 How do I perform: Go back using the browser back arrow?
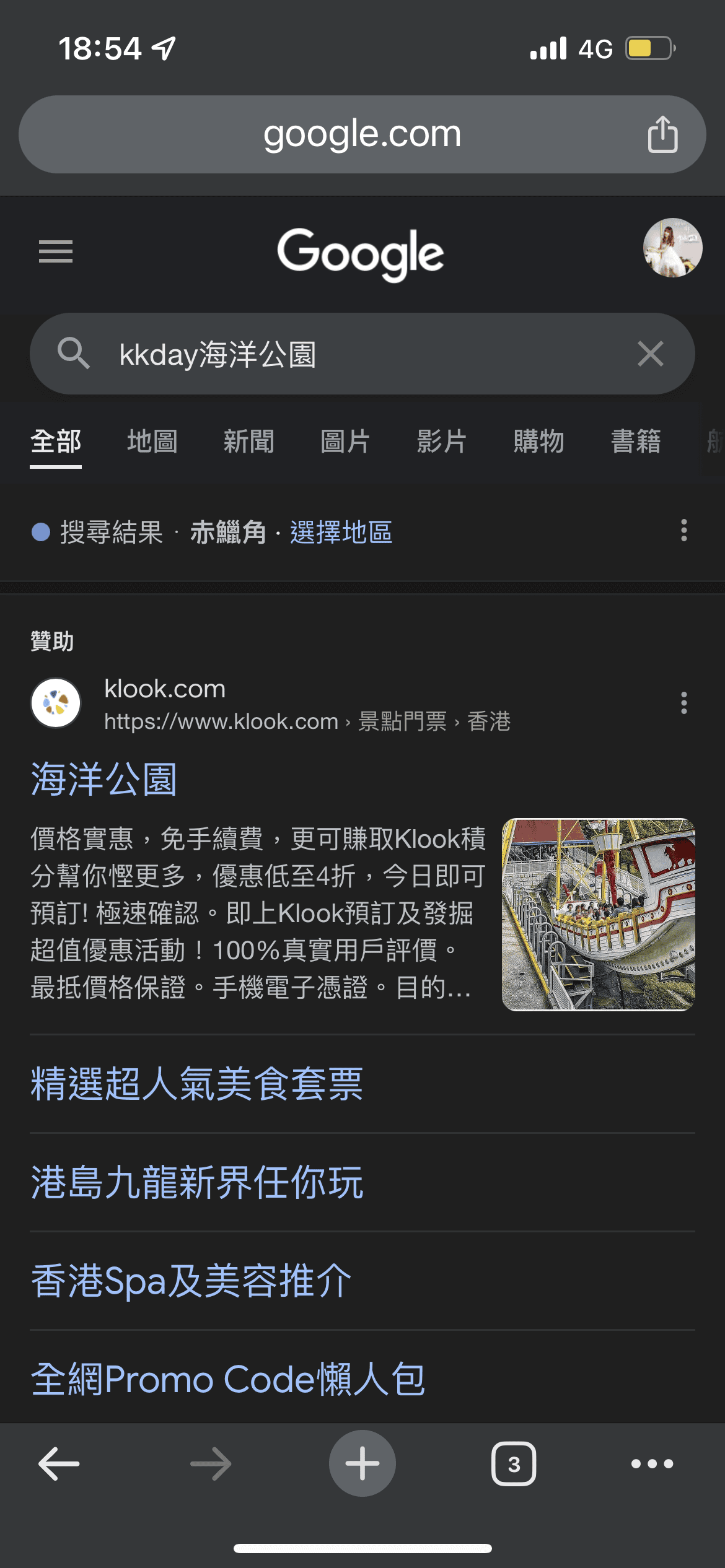[58, 1463]
